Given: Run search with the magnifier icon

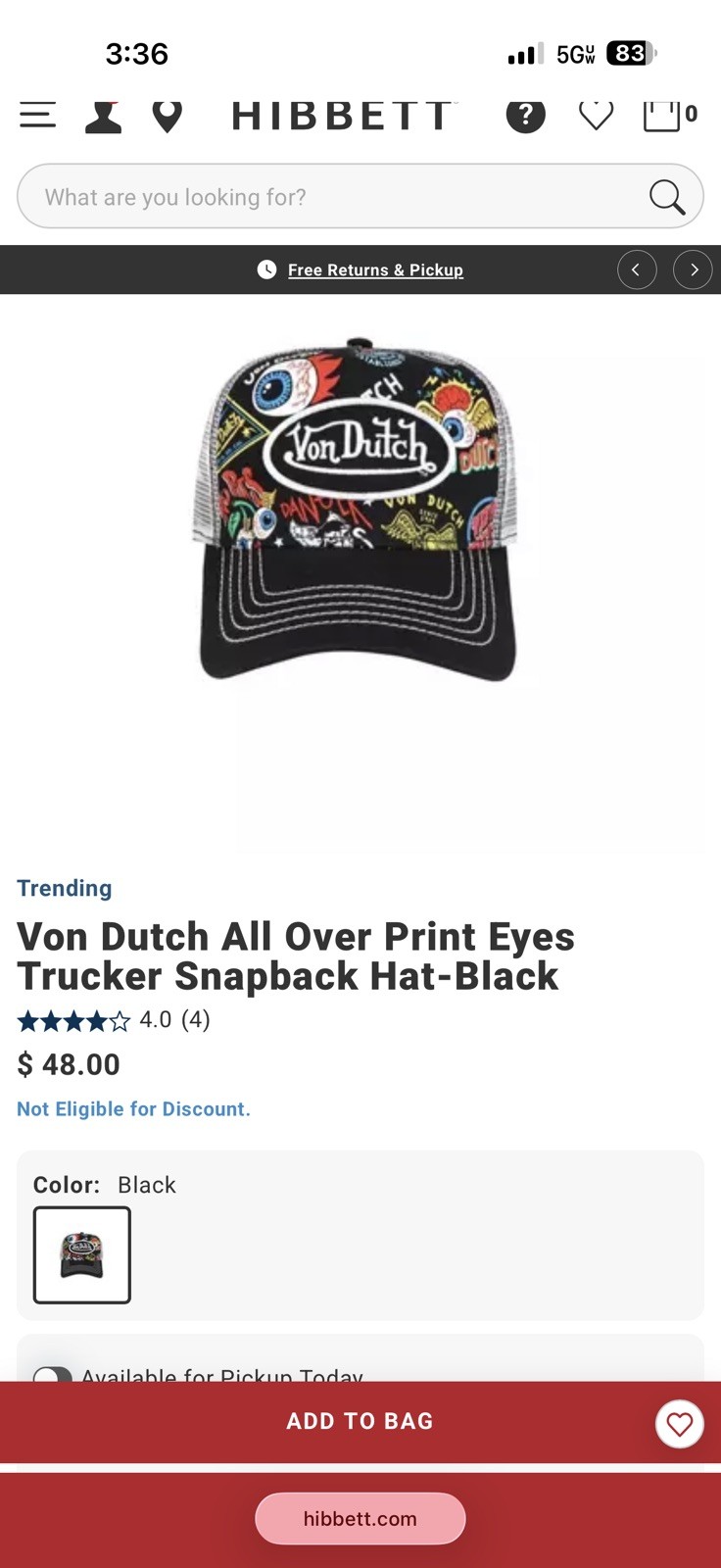Looking at the screenshot, I should [x=666, y=197].
